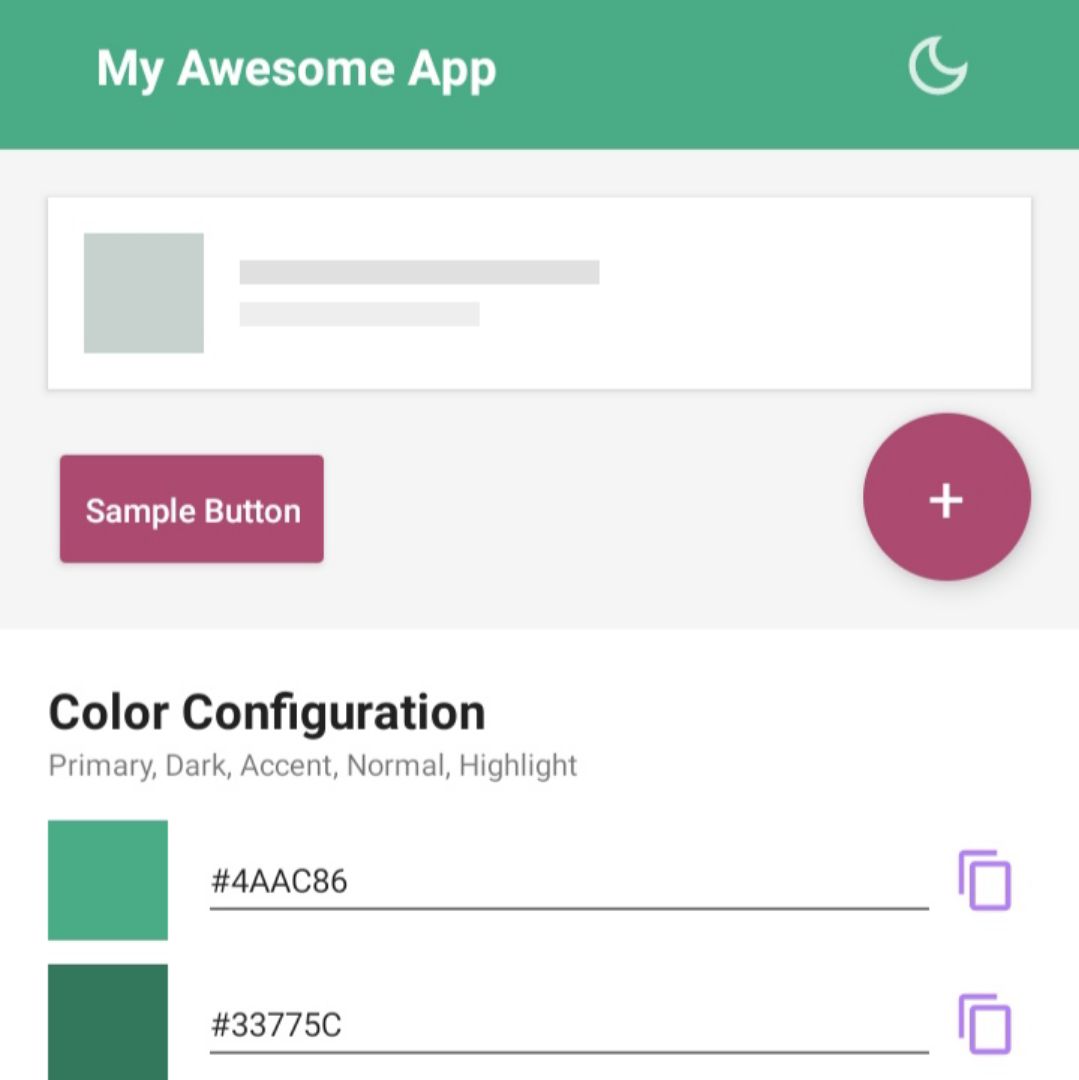
Task: Copy the #4AAC86 color code
Action: 985,881
